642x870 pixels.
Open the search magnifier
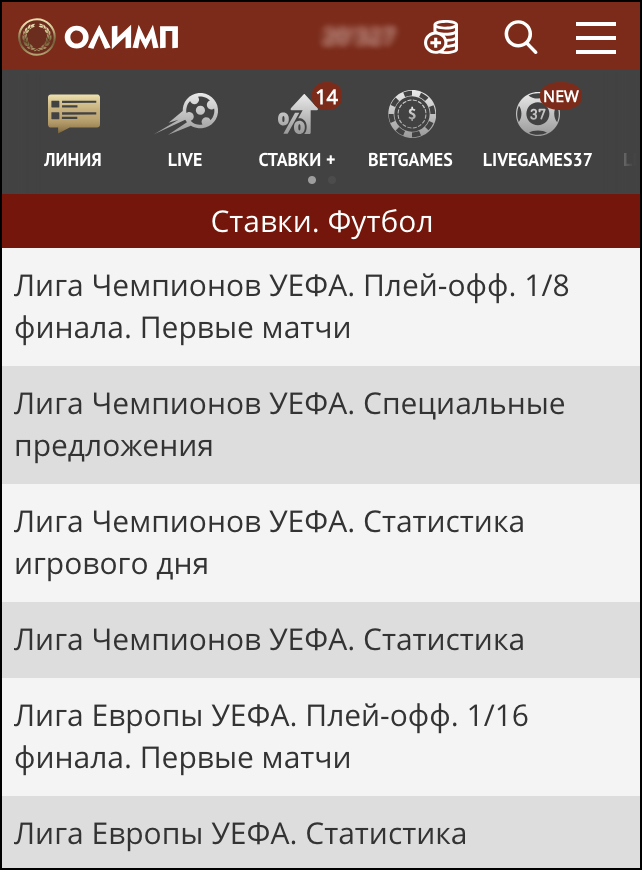[520, 38]
